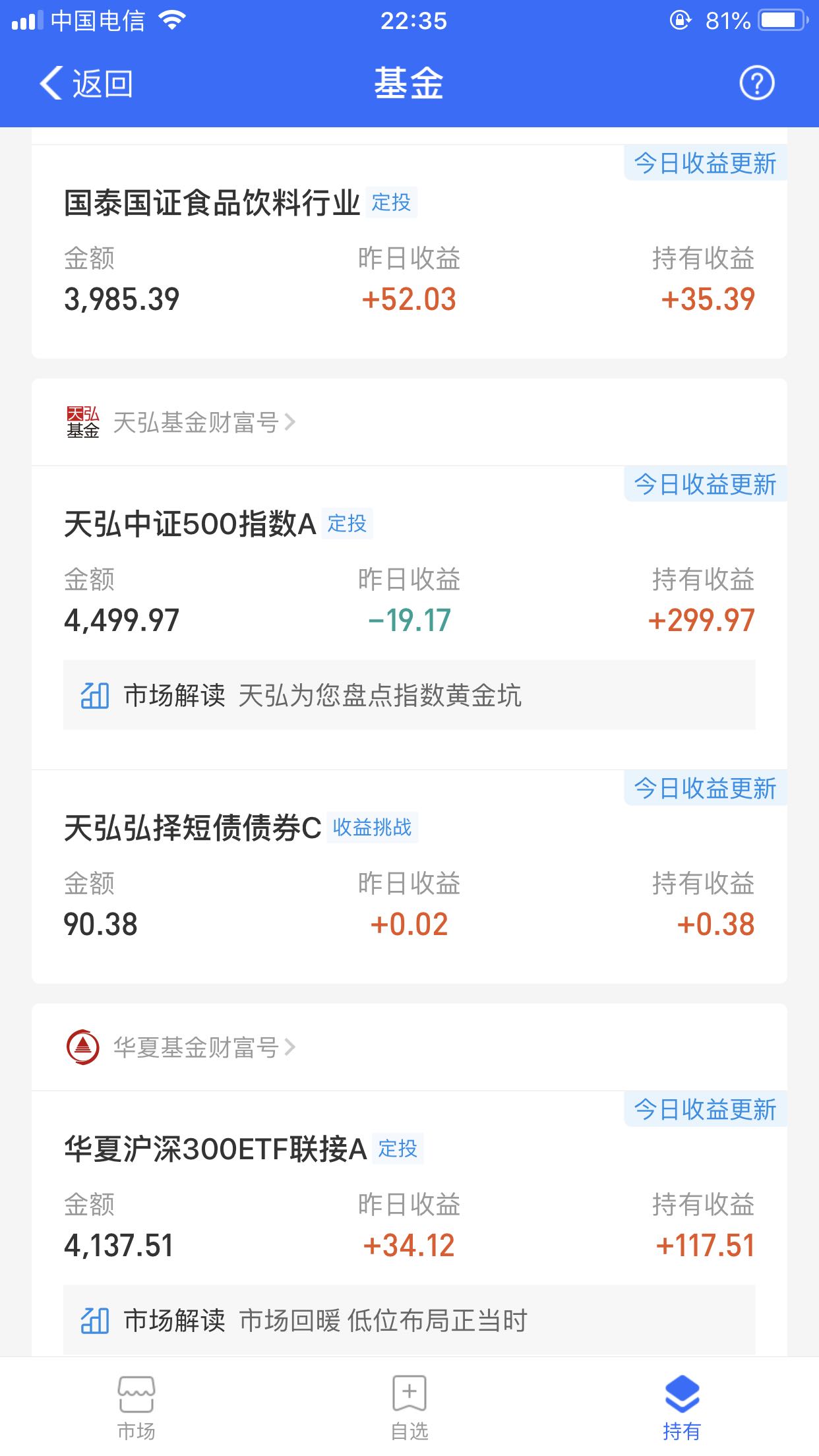Screen dimensions: 819x1456
Task: Open the 国泰国证食品饮料行业 fund card
Action: 409,251
